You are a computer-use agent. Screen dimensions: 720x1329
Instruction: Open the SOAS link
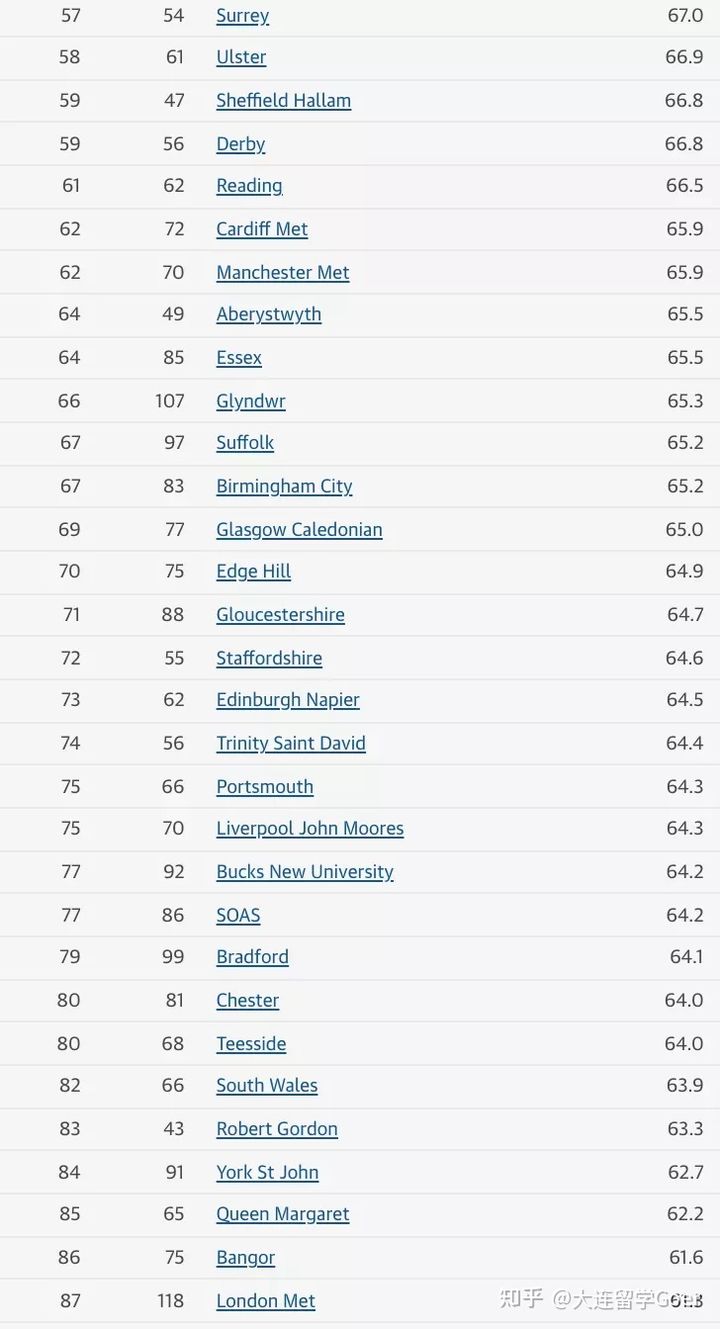point(238,915)
